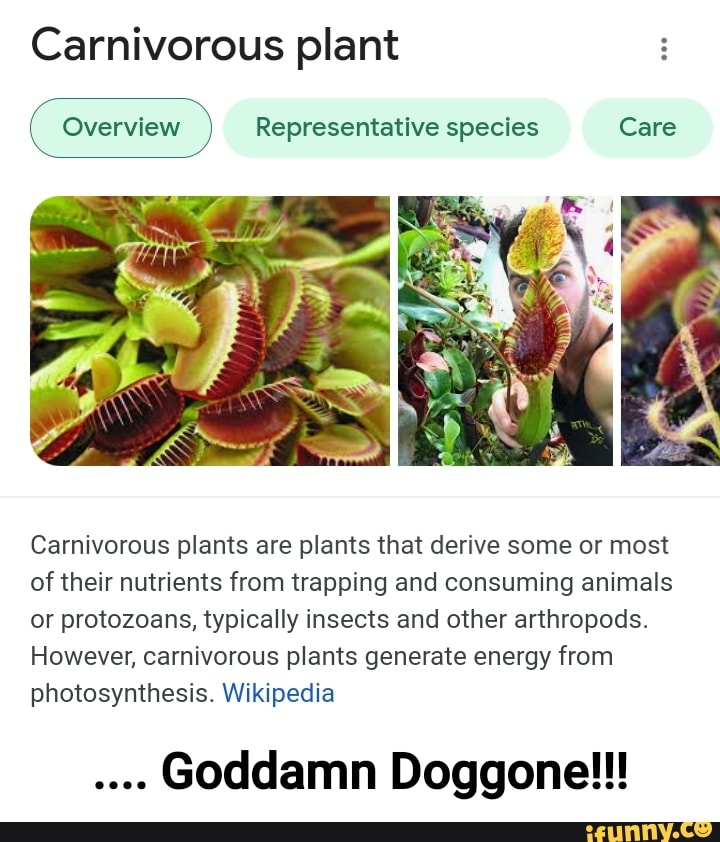The width and height of the screenshot is (720, 842).
Task: View the pitcher plant selfie photo
Action: tap(507, 330)
